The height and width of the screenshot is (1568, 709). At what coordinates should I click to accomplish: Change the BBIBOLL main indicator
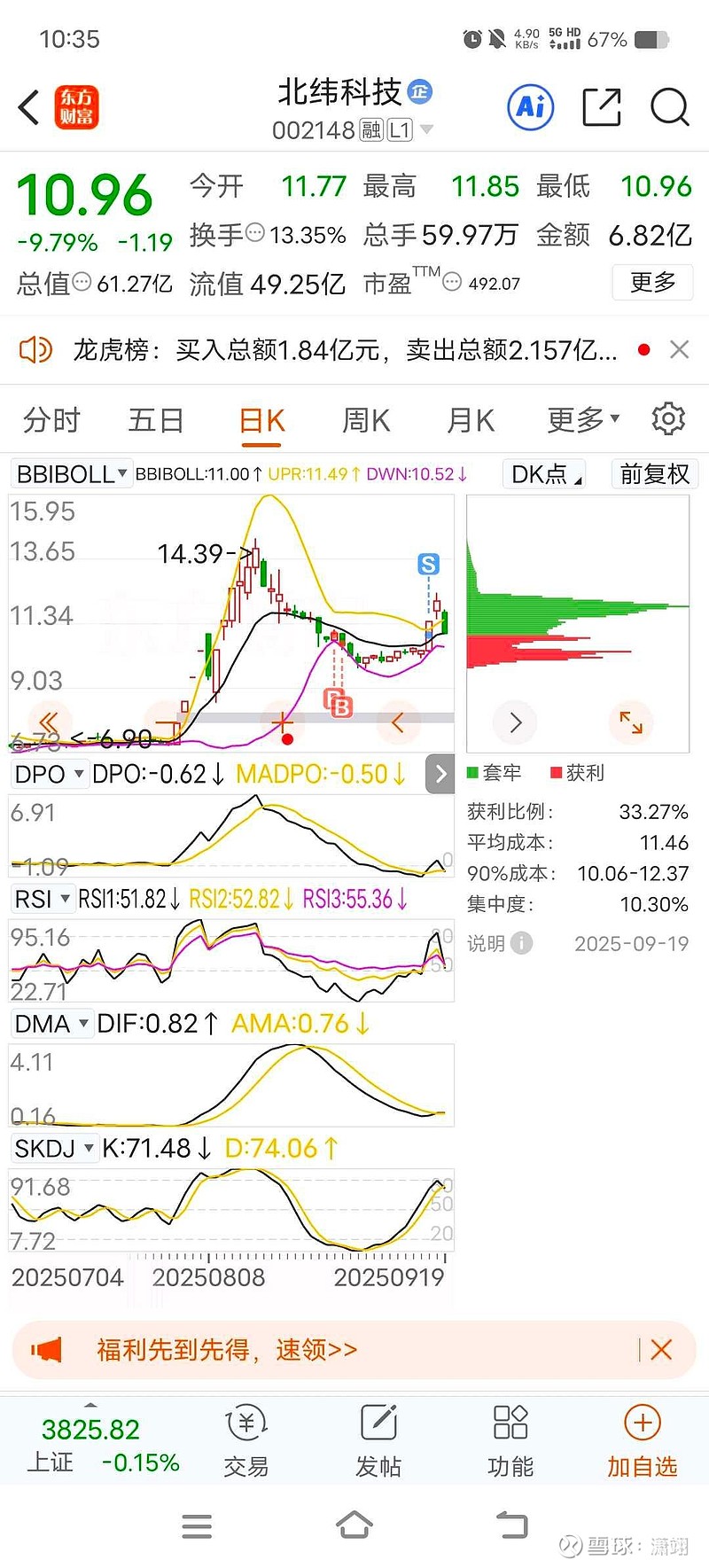[71, 474]
